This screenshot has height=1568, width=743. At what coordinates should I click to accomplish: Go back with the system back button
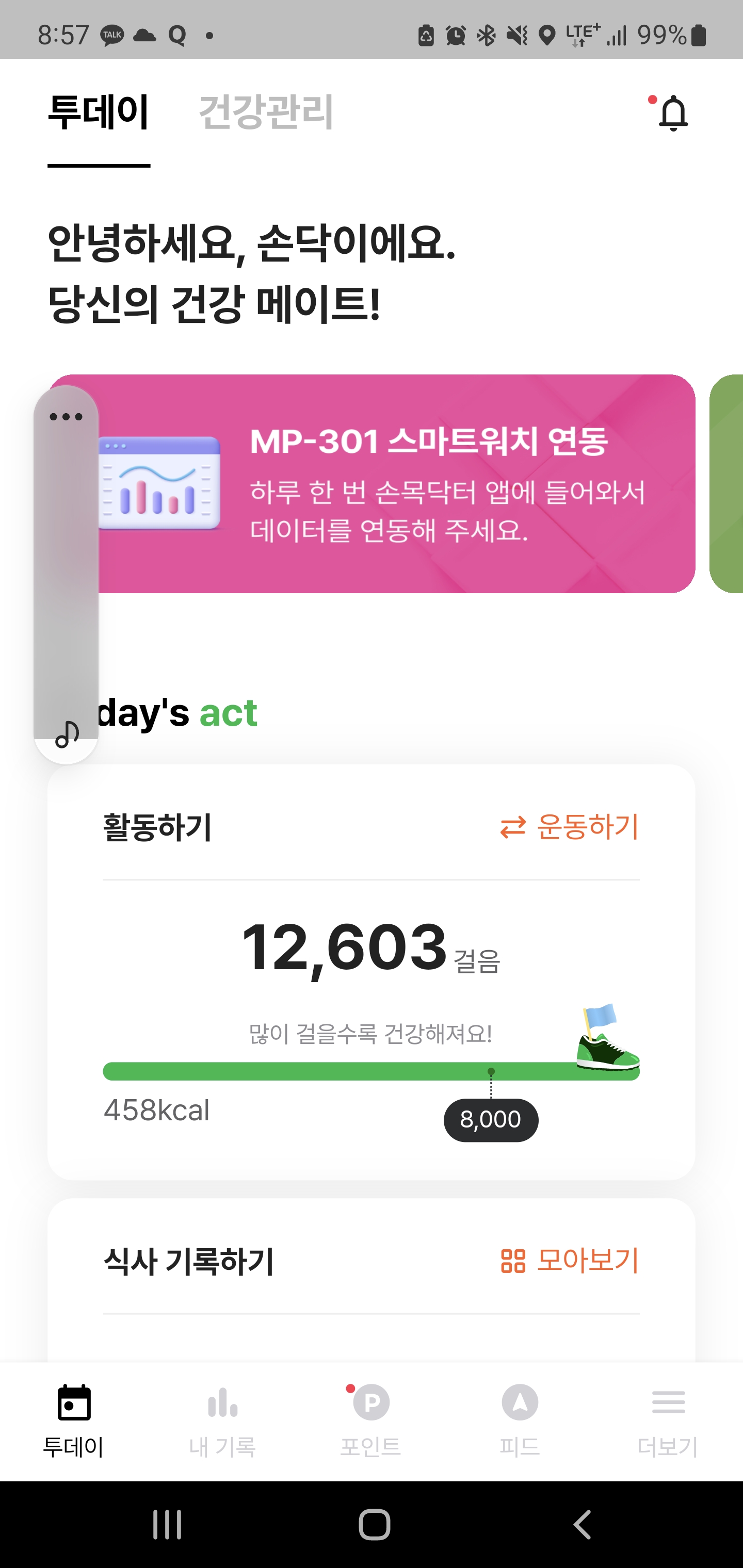point(582,1525)
